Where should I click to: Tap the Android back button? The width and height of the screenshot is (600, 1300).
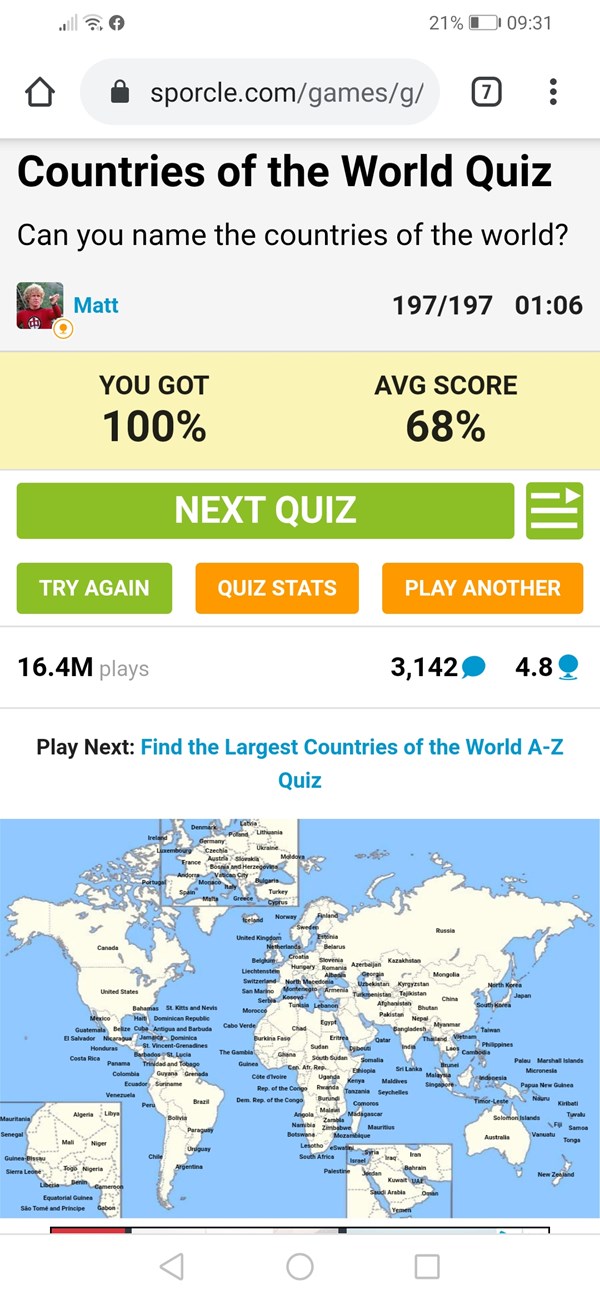172,1266
